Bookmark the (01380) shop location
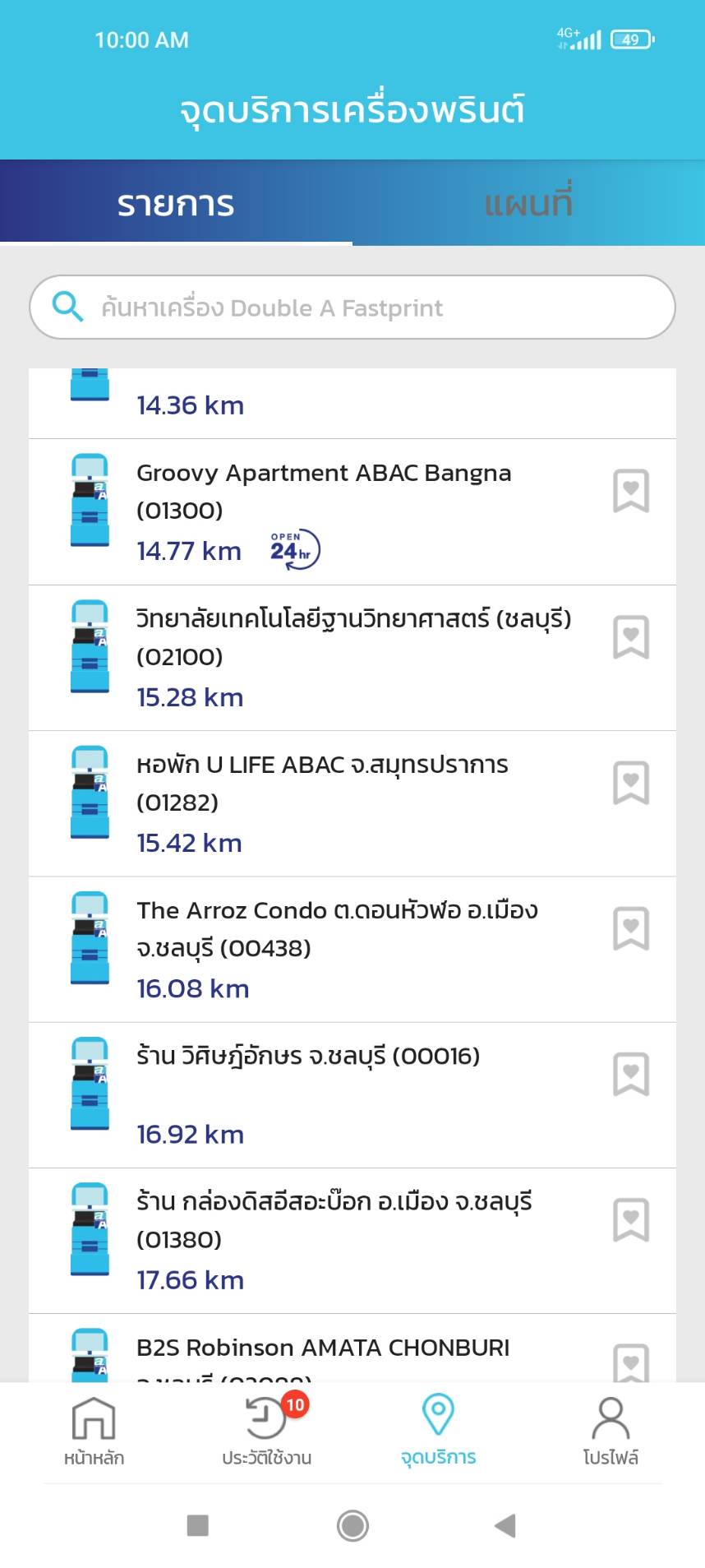The image size is (705, 1568). tap(631, 1220)
